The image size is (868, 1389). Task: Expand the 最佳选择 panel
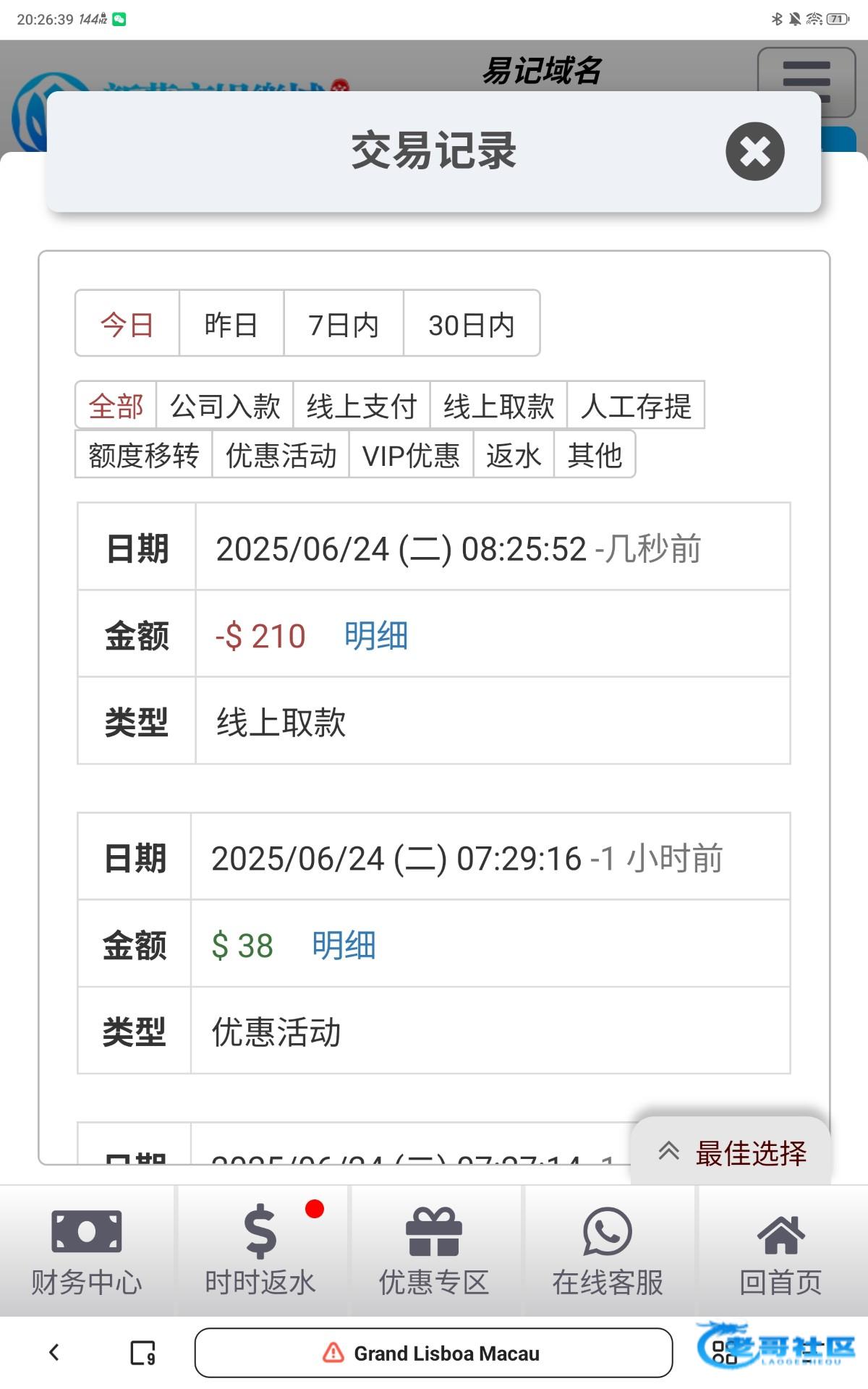click(732, 1152)
